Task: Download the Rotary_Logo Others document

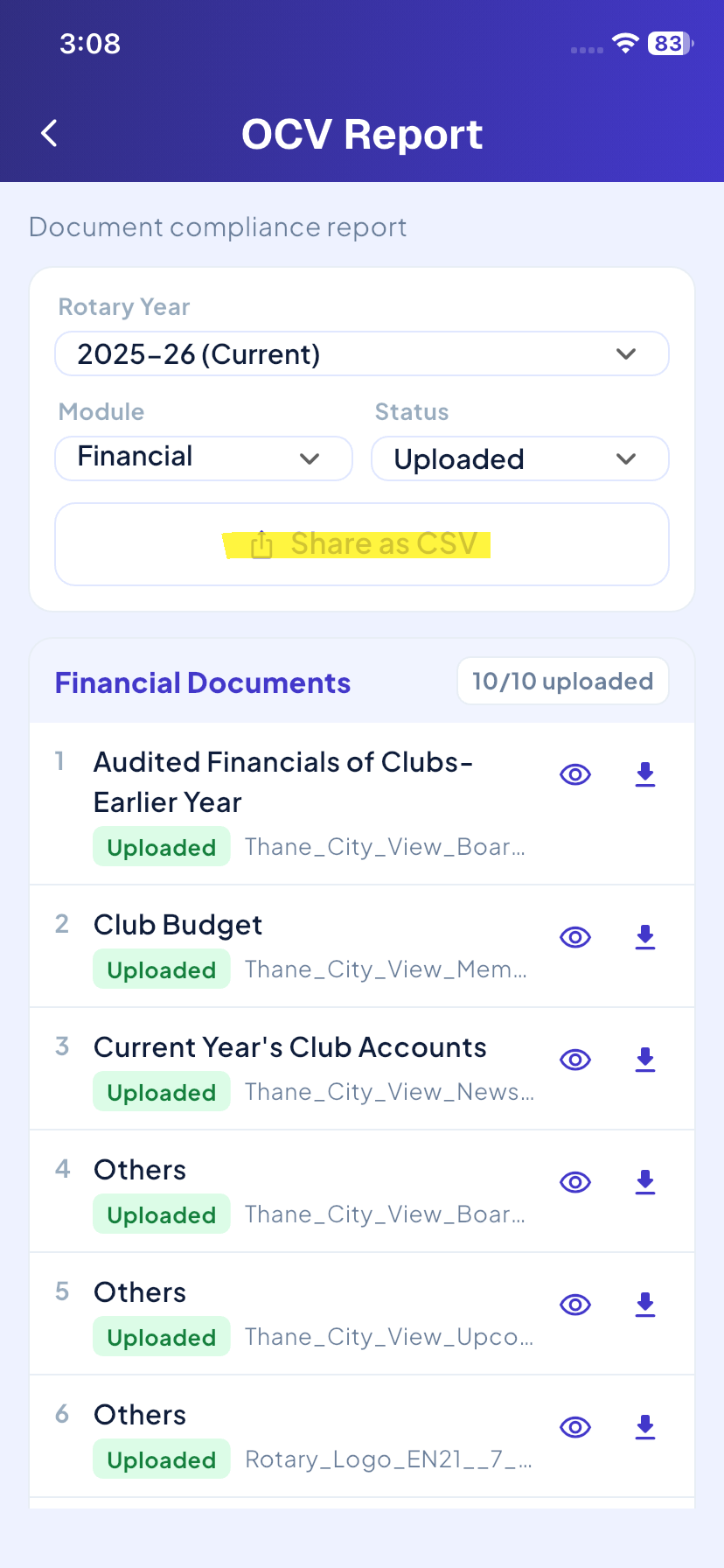Action: point(645,1427)
